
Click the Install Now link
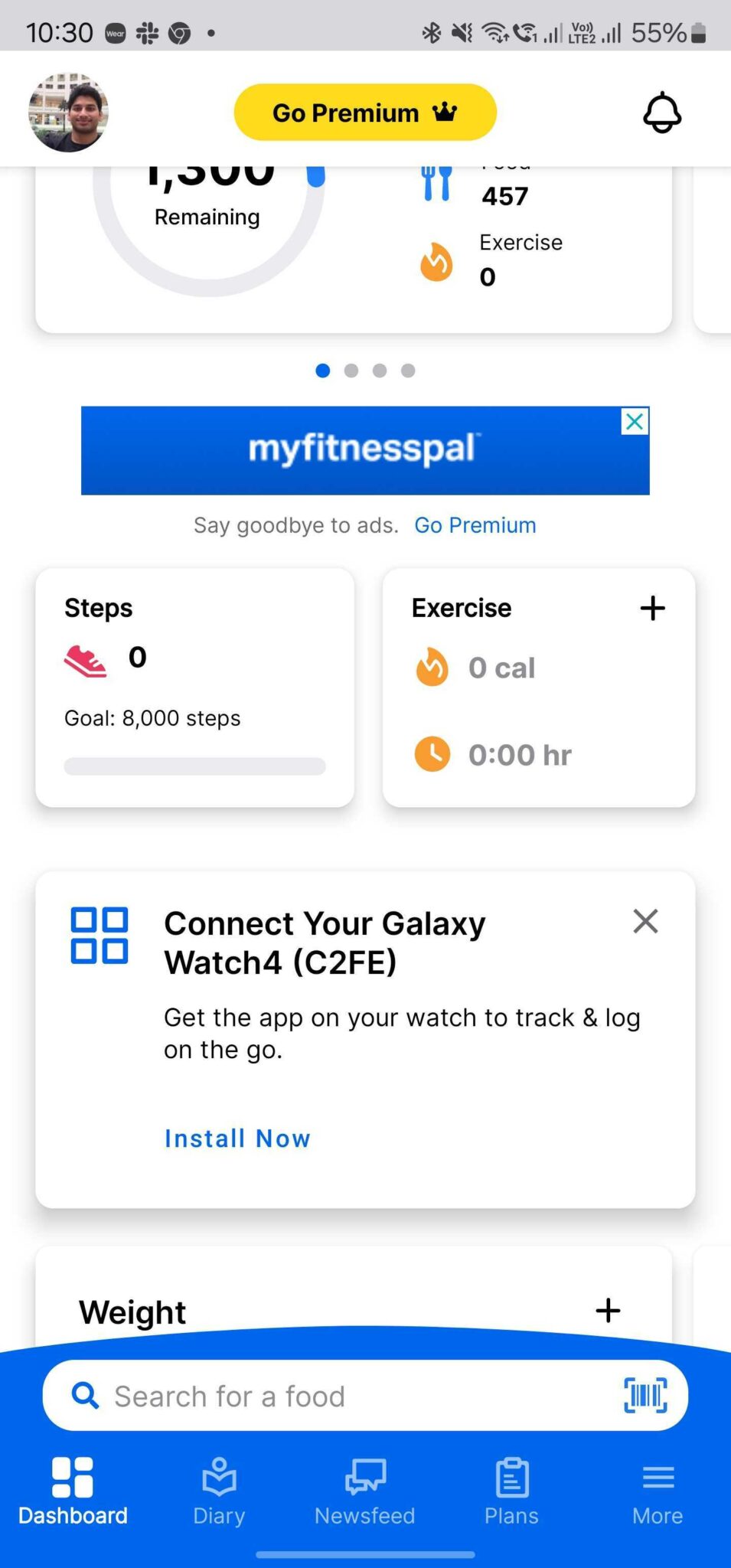237,1138
